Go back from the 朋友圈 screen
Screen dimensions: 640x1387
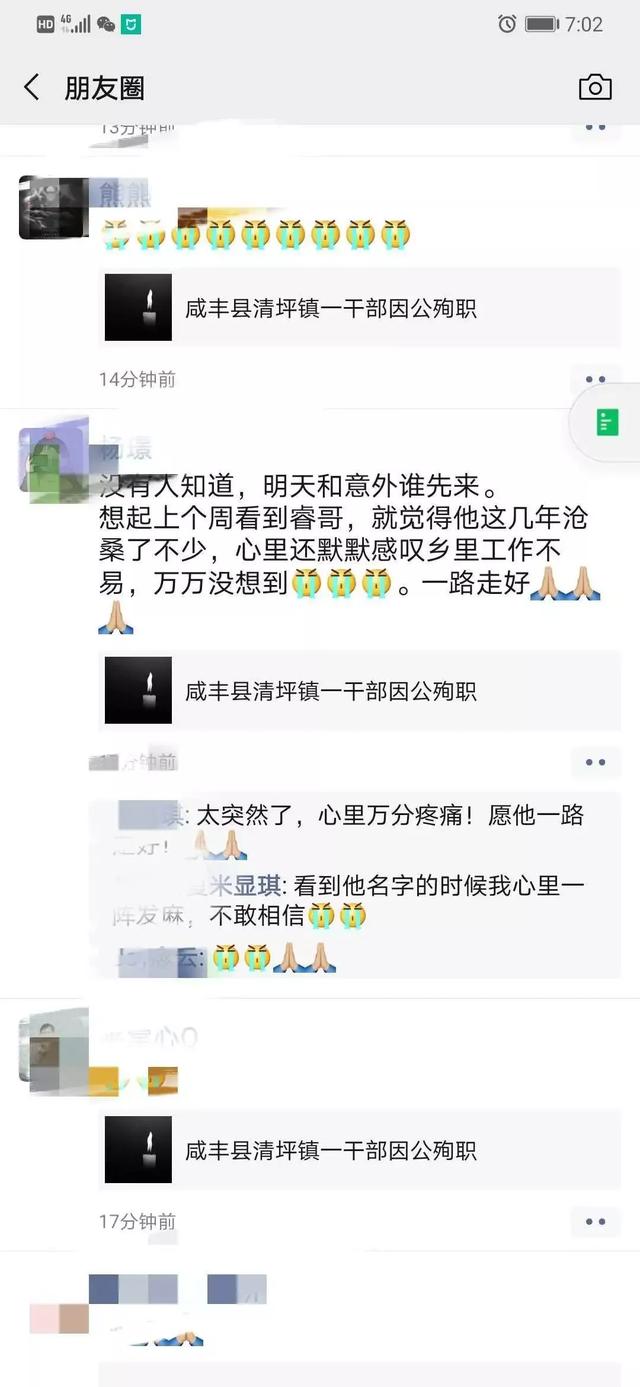click(32, 88)
